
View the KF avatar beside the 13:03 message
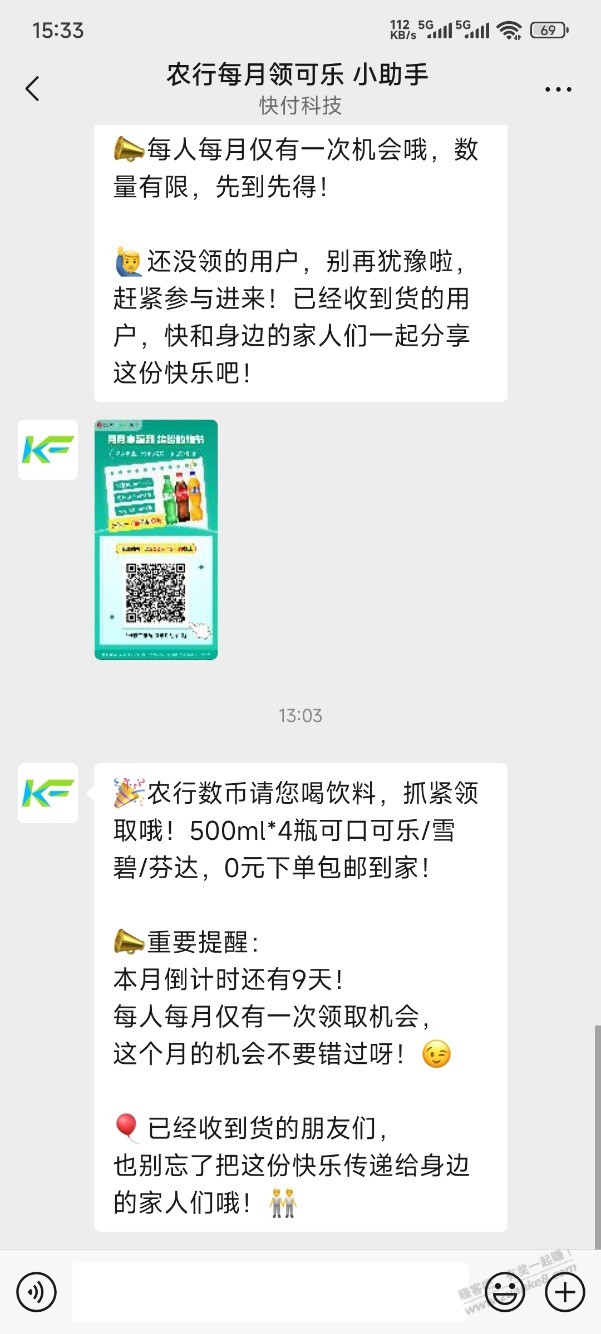pos(48,793)
